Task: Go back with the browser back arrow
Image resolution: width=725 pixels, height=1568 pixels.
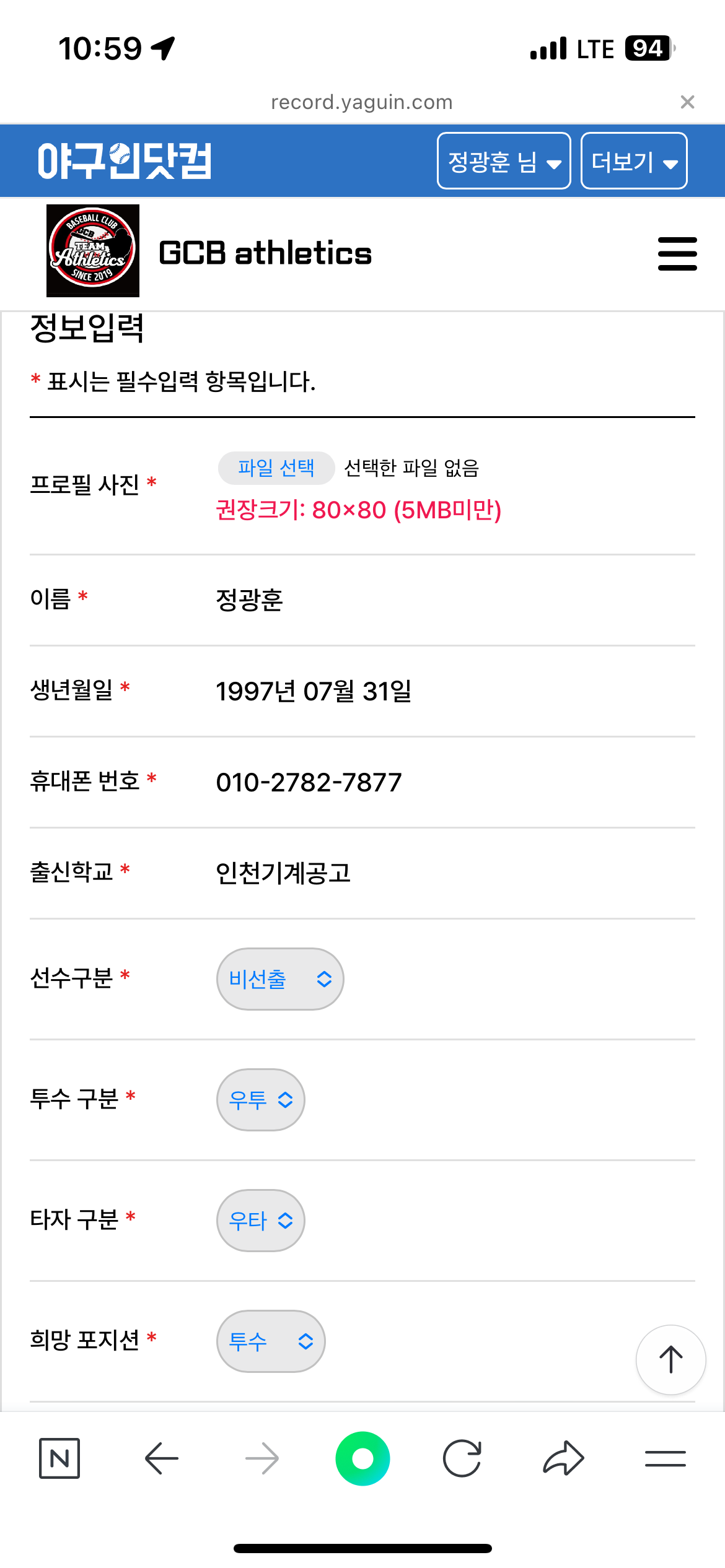Action: click(161, 1458)
